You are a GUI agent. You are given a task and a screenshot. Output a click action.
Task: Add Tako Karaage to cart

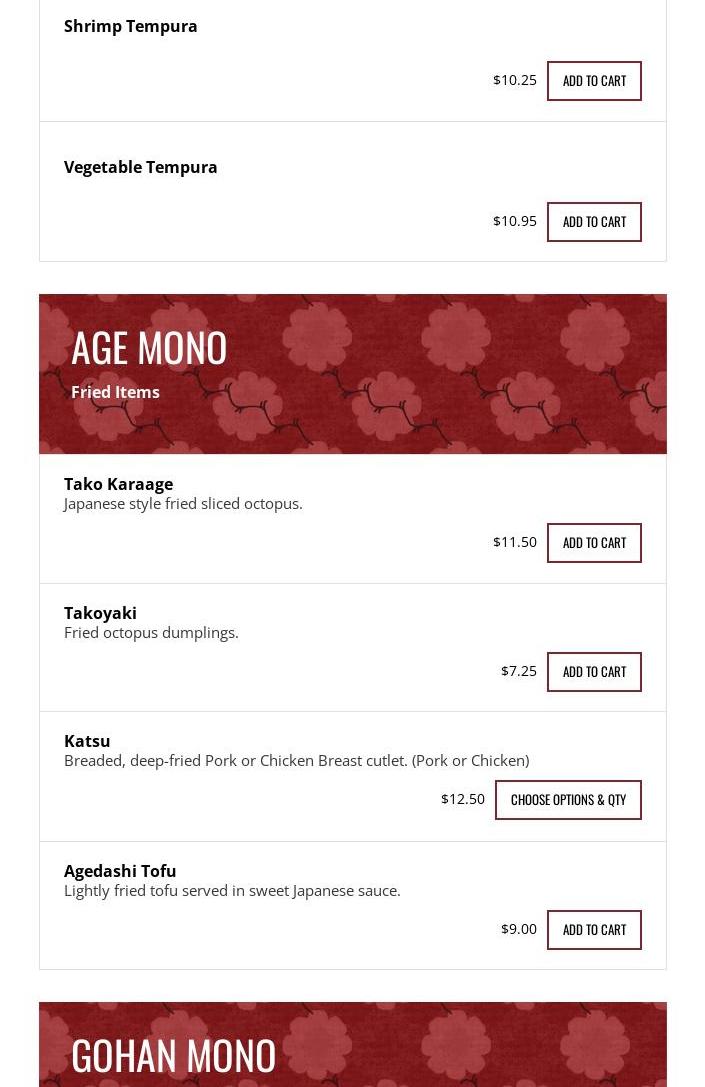pyautogui.click(x=594, y=543)
